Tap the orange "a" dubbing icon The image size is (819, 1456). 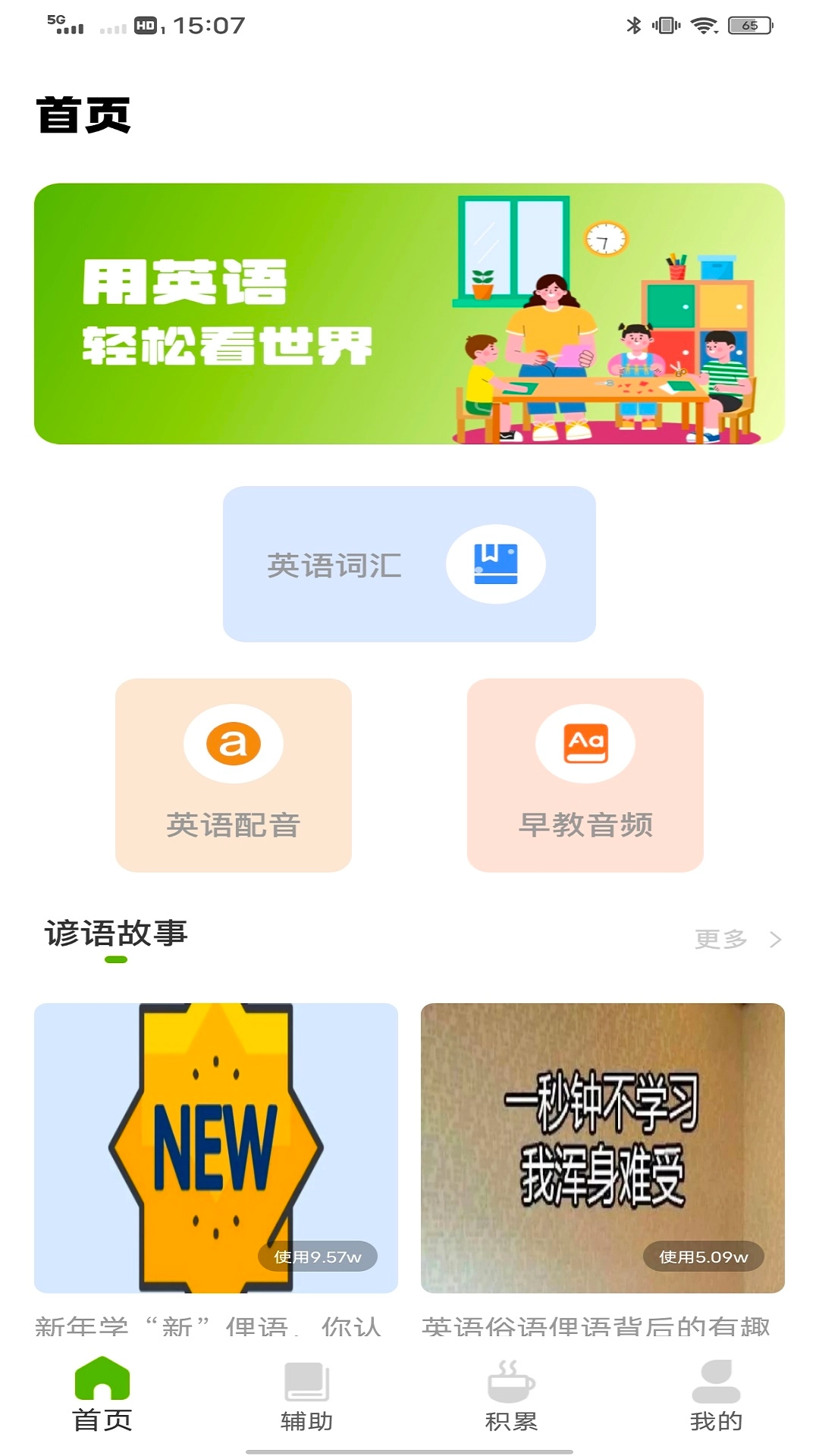[x=234, y=743]
